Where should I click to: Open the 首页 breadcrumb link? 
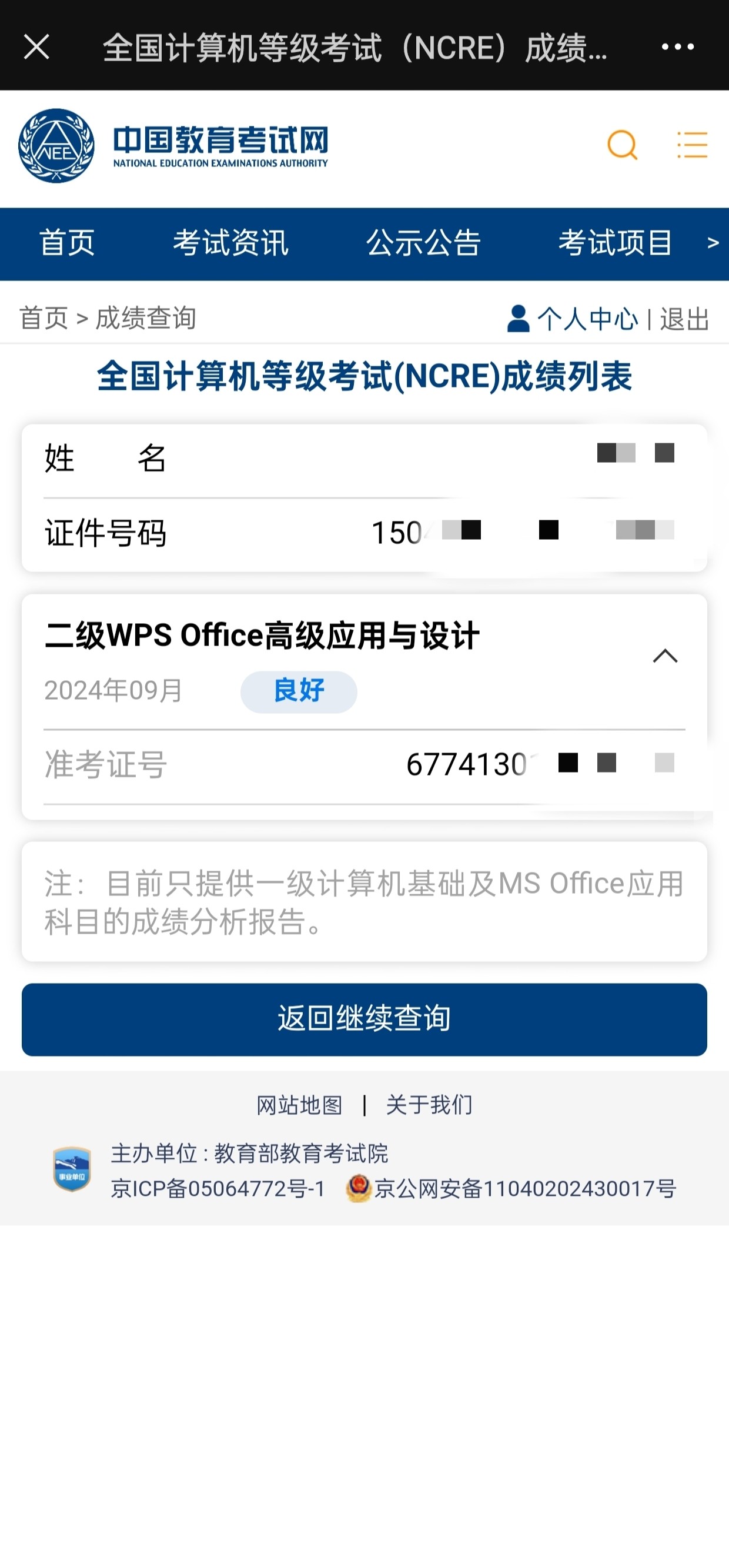coord(44,317)
